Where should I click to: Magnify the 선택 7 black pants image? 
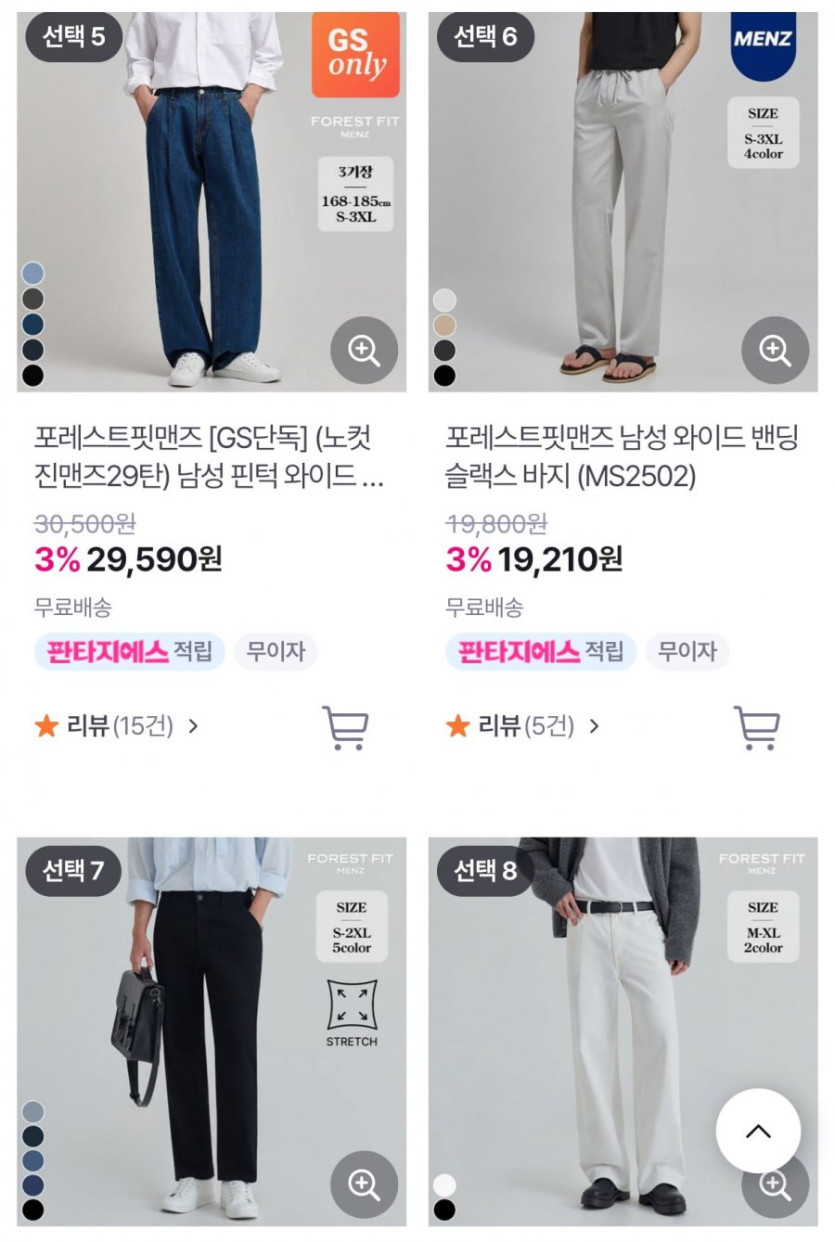click(x=364, y=1184)
